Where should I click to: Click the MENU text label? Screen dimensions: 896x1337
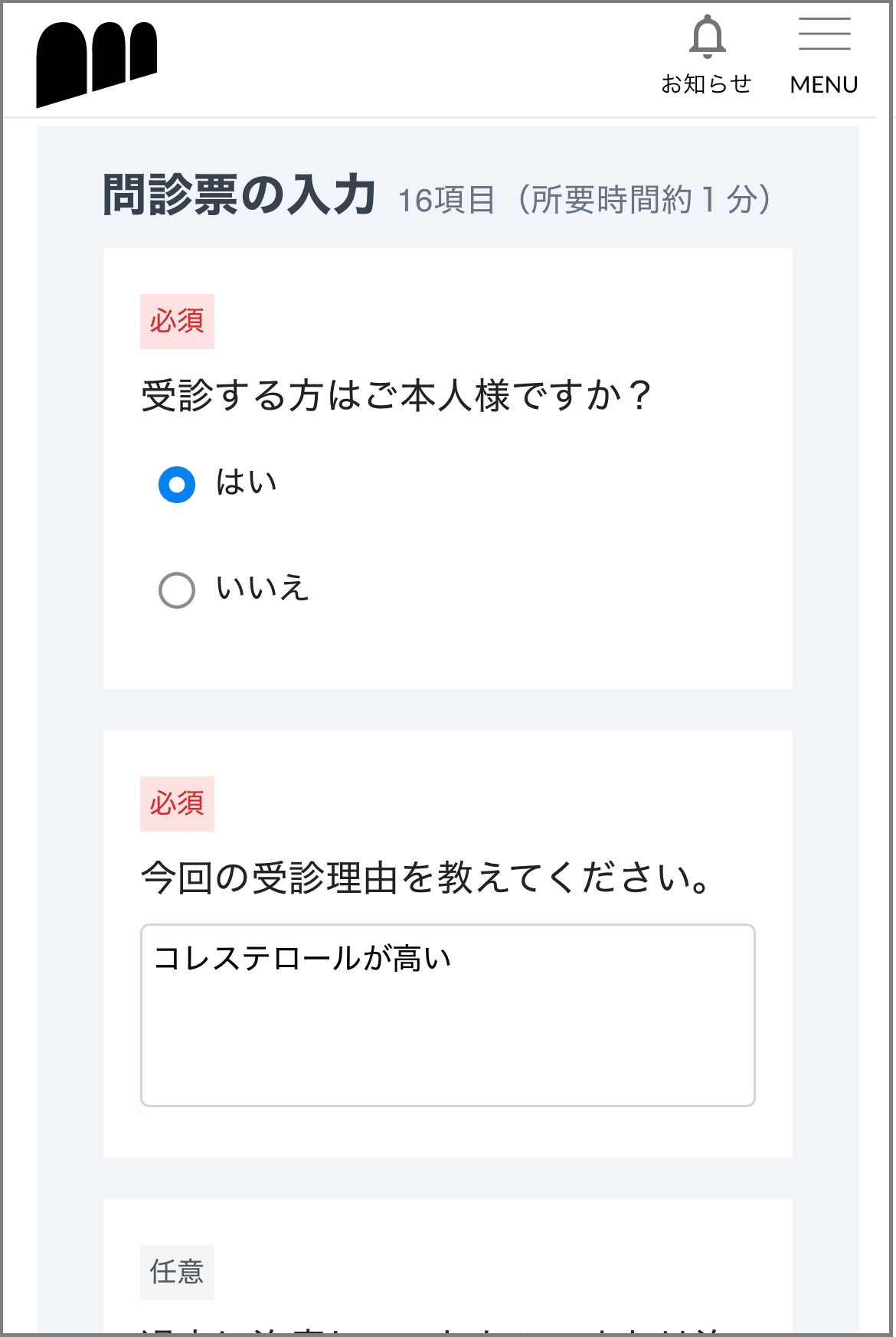[824, 84]
